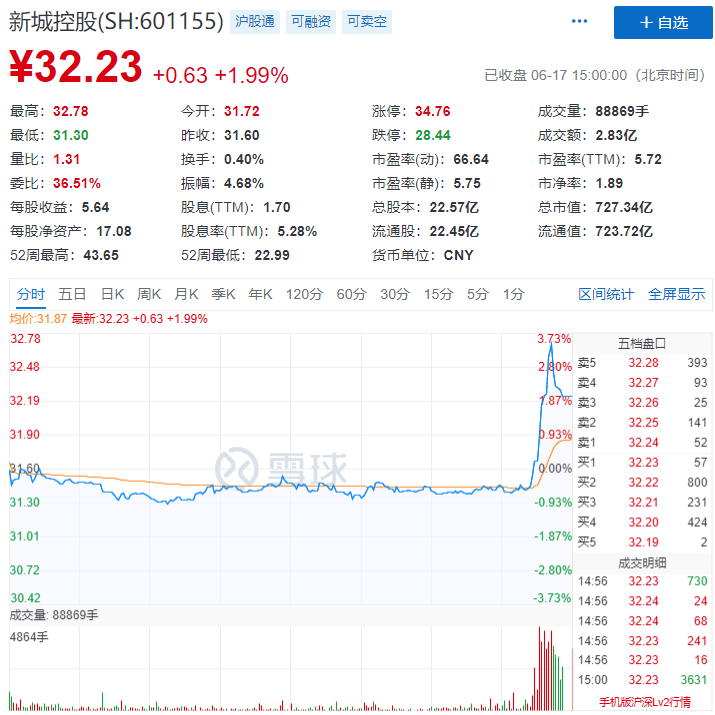
Task: View the 5分 chart
Action: click(478, 294)
